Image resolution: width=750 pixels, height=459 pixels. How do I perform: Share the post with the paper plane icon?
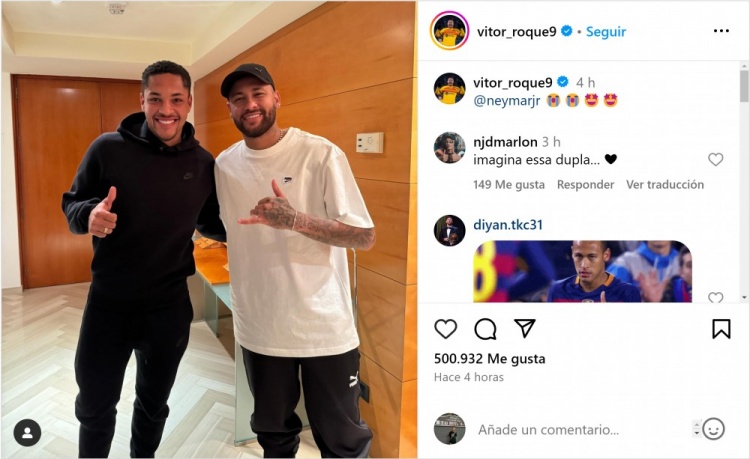pyautogui.click(x=524, y=329)
